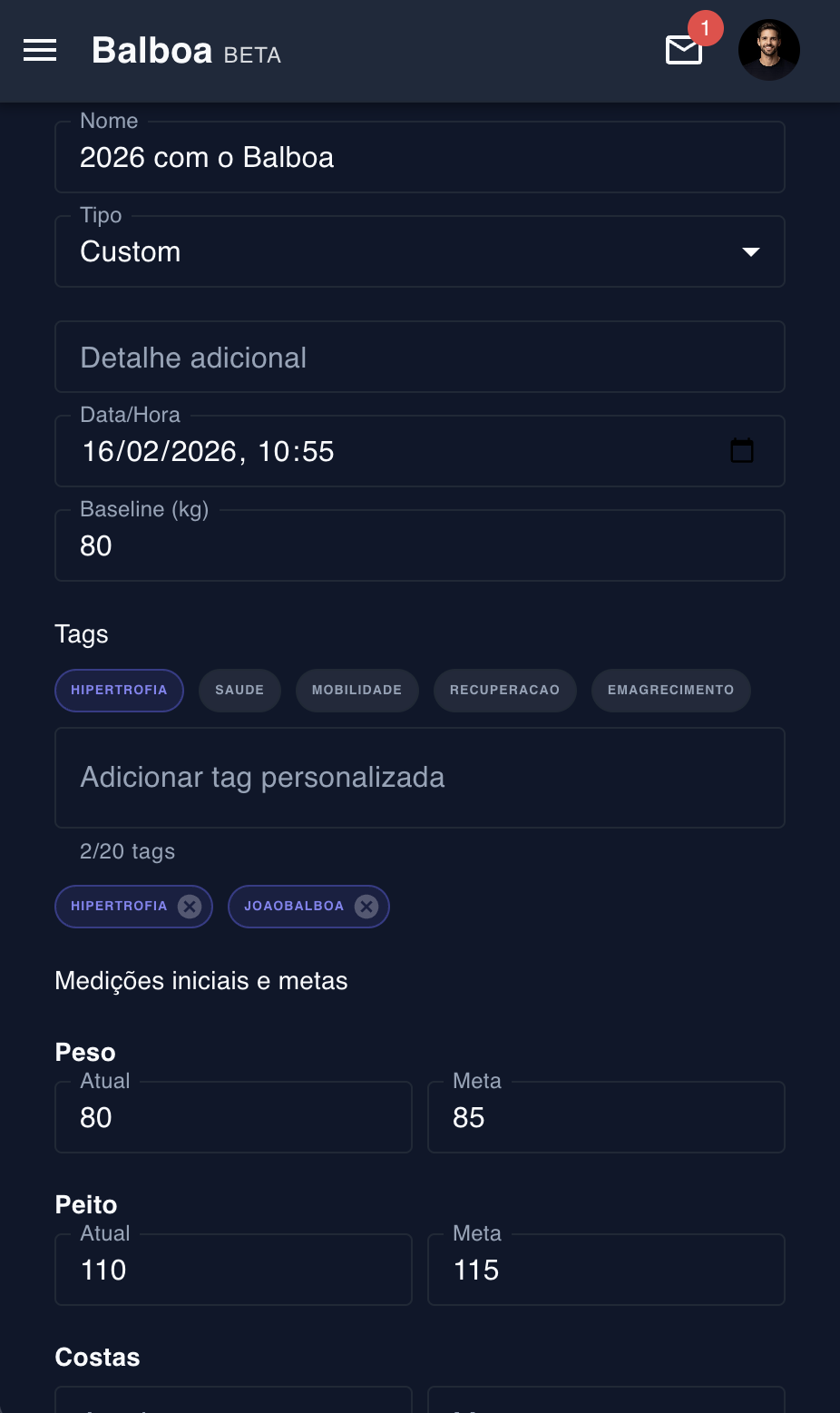Click the Detalhe adicional text field
This screenshot has height=1413, width=840.
click(x=419, y=357)
